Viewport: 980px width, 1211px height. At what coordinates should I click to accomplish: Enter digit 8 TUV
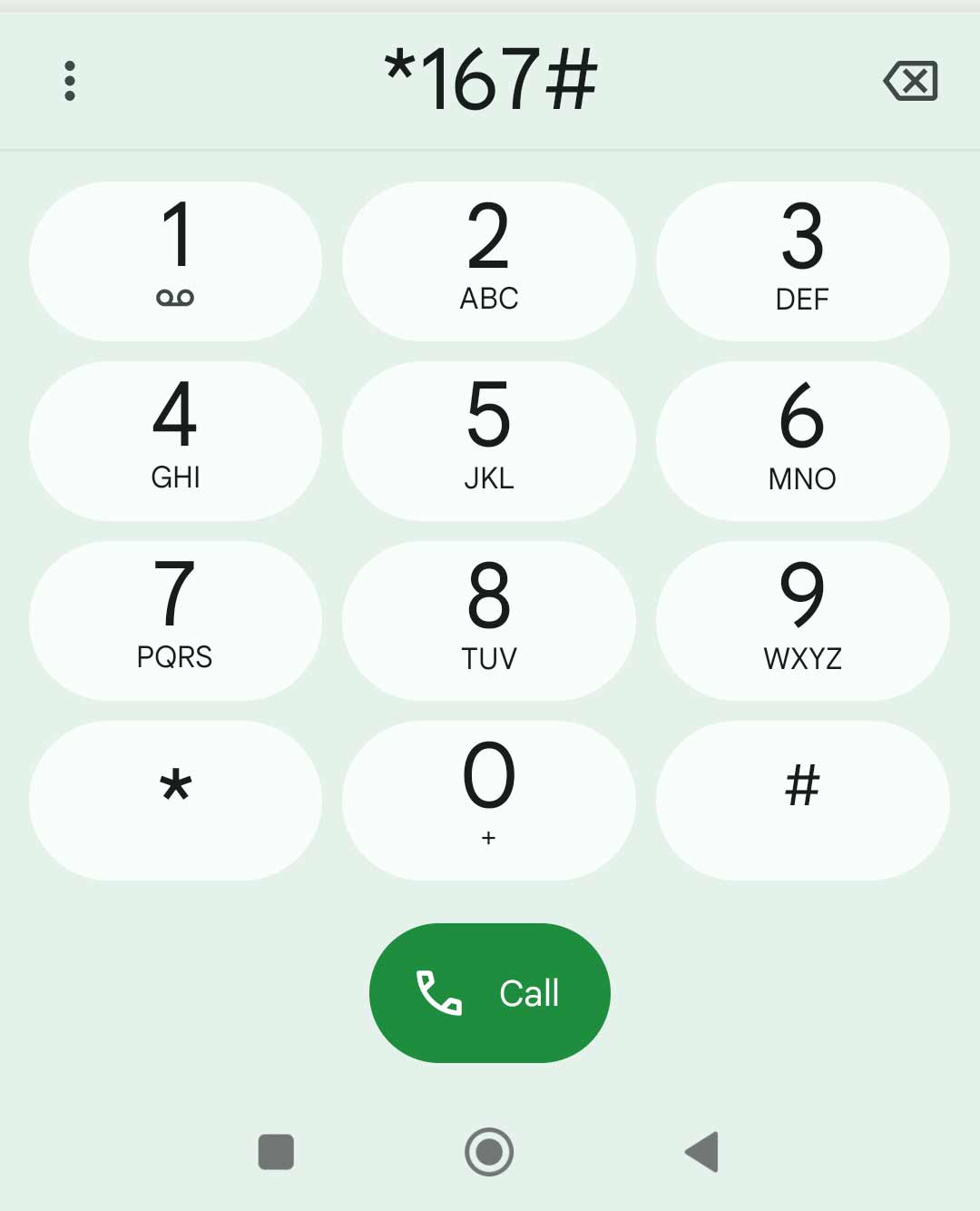point(489,621)
